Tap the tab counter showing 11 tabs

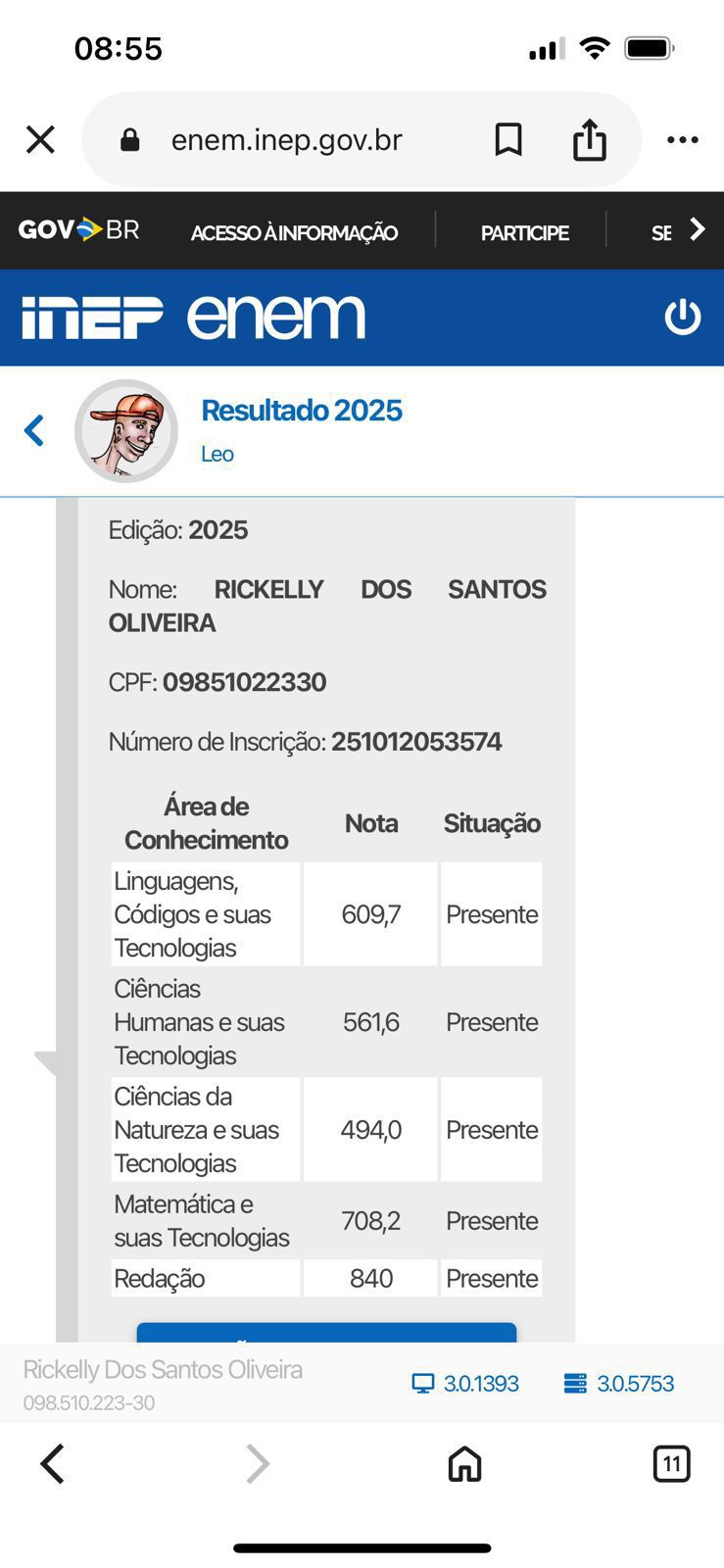[672, 1464]
